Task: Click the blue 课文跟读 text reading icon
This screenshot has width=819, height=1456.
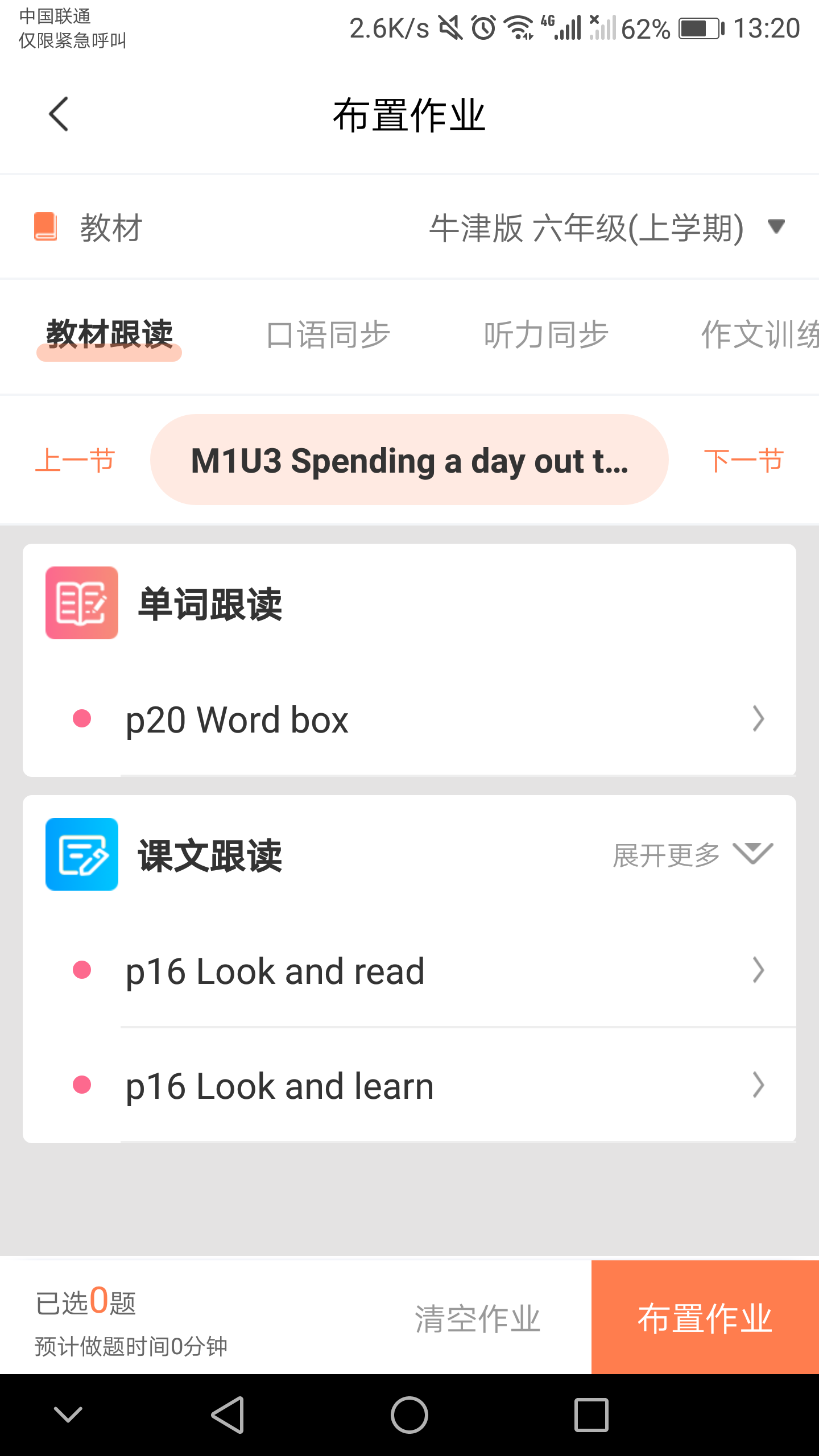Action: pos(81,854)
